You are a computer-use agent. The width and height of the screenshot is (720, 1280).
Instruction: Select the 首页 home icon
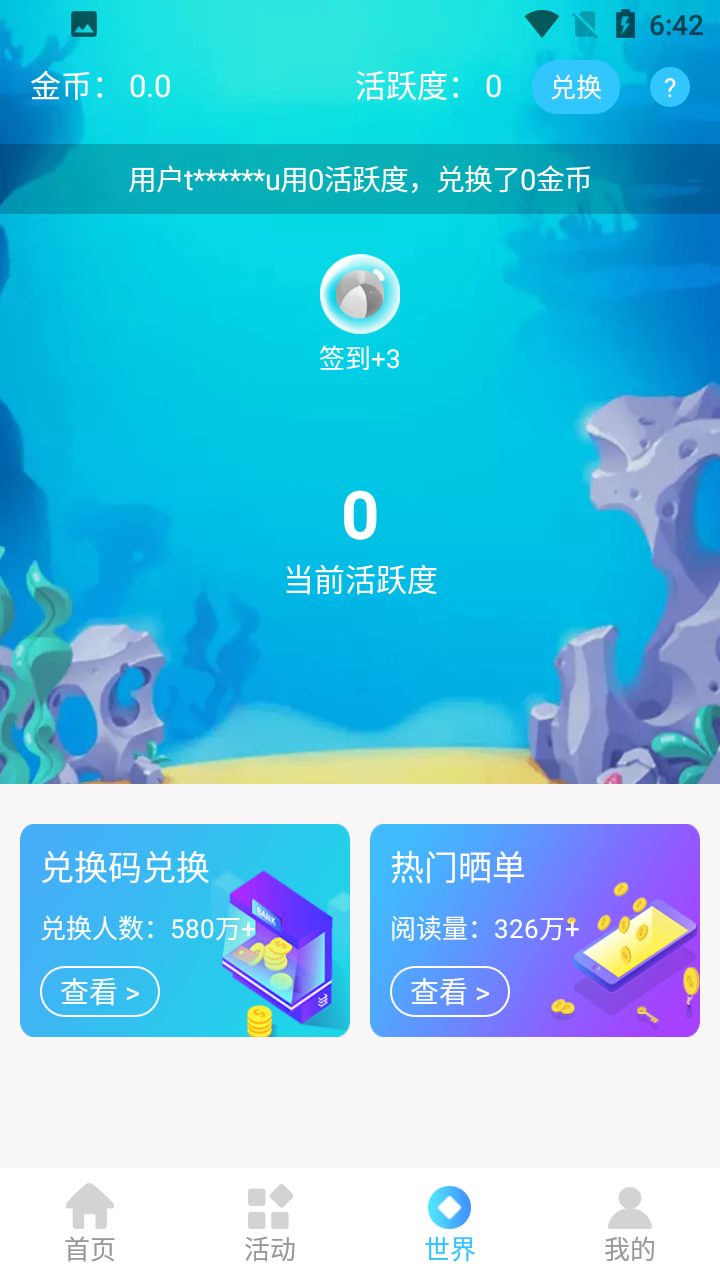[x=90, y=1208]
